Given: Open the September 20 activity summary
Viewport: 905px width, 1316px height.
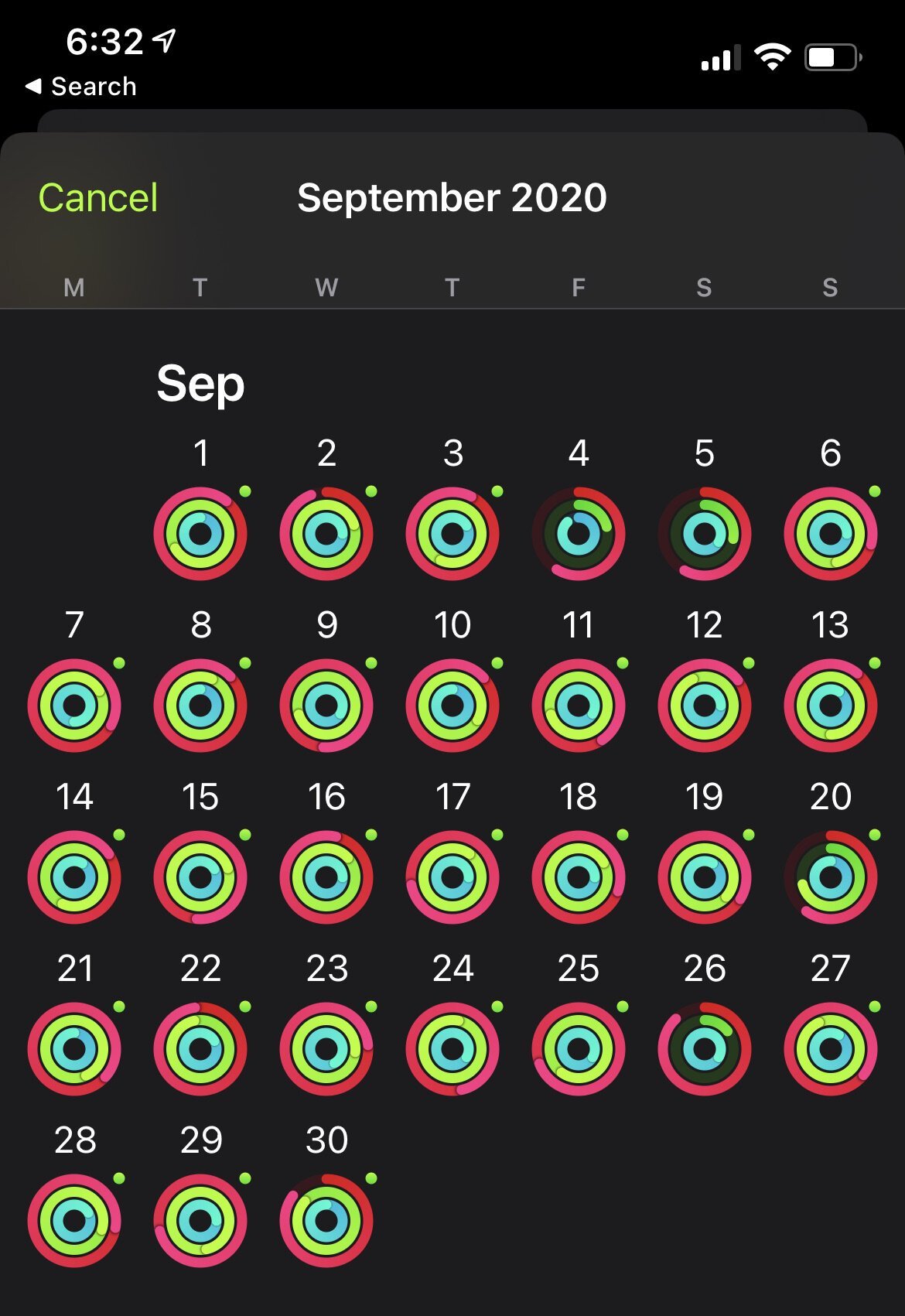Looking at the screenshot, I should pyautogui.click(x=831, y=877).
